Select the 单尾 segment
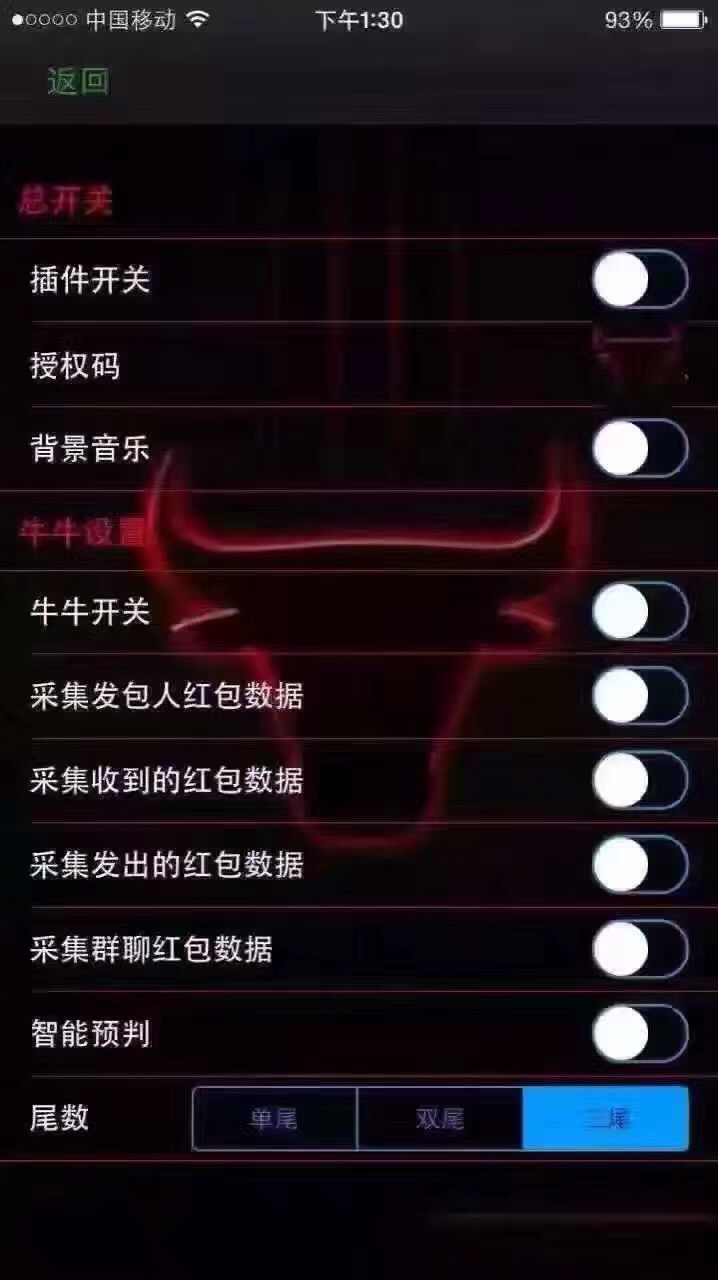The image size is (718, 1280). (x=274, y=1118)
